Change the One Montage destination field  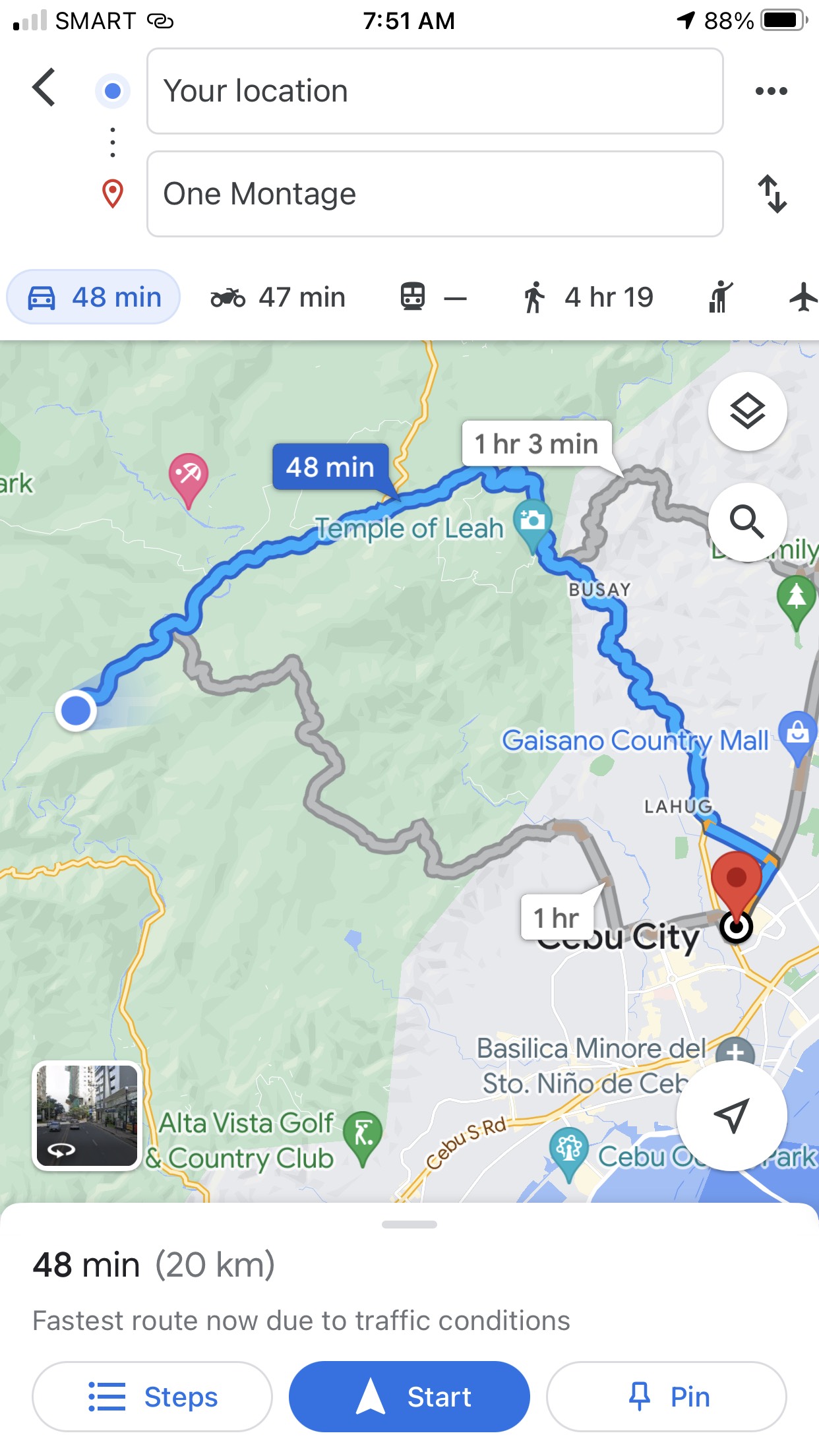(435, 194)
